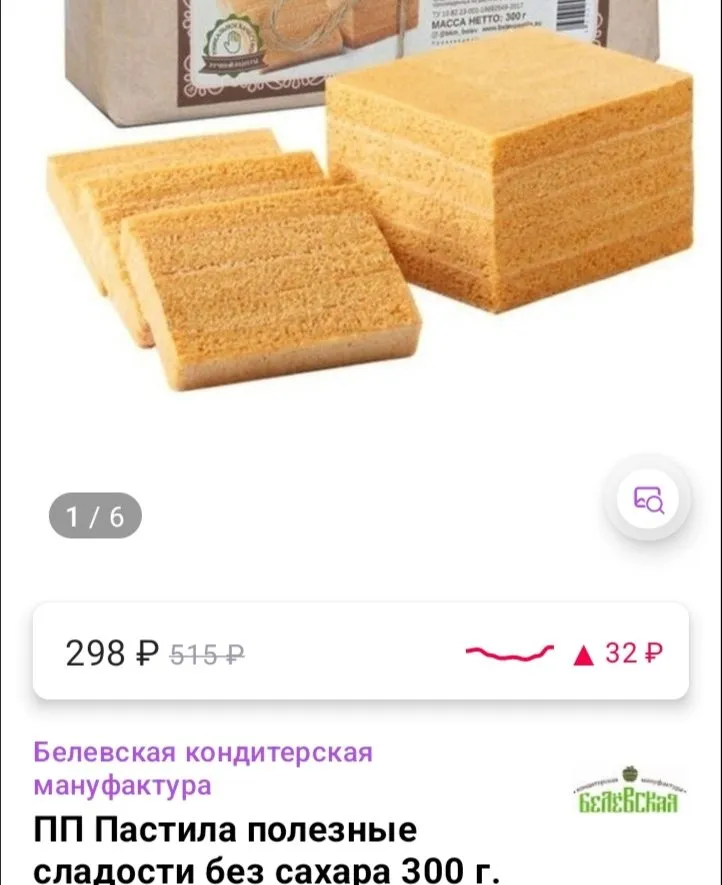
Task: Open the pastila product photo fullscreen
Action: pos(370,220)
